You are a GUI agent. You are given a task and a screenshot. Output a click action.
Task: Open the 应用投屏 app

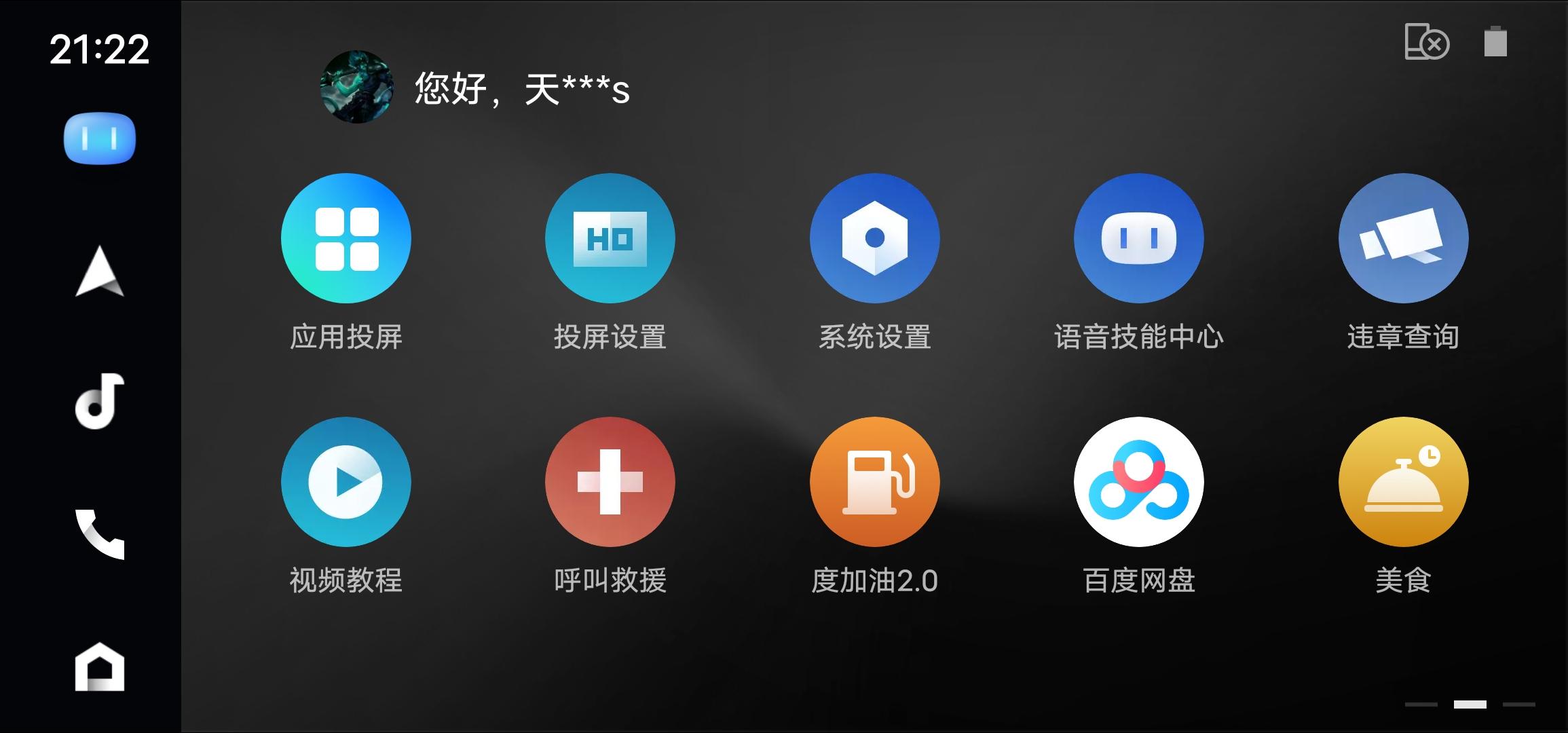click(346, 238)
